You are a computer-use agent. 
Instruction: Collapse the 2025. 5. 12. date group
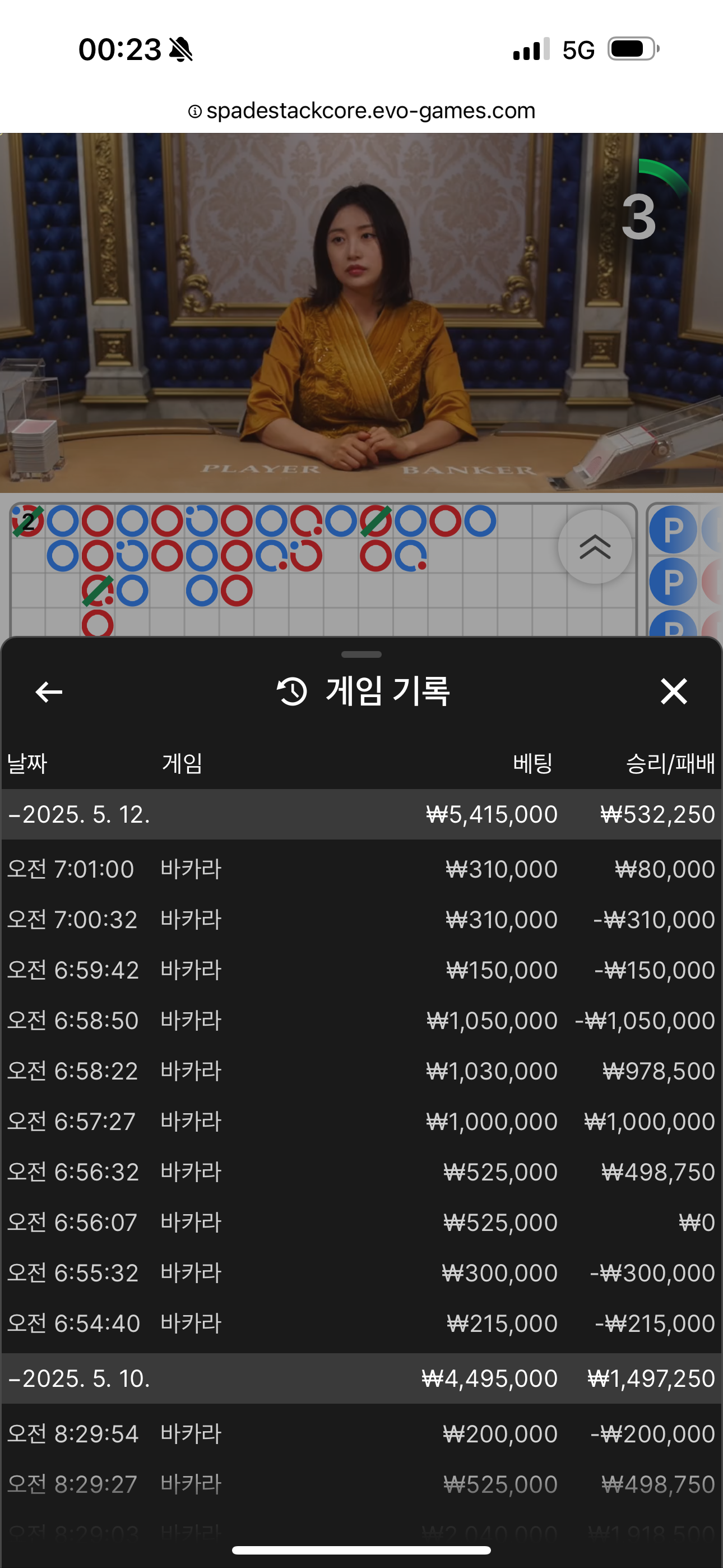(x=361, y=814)
